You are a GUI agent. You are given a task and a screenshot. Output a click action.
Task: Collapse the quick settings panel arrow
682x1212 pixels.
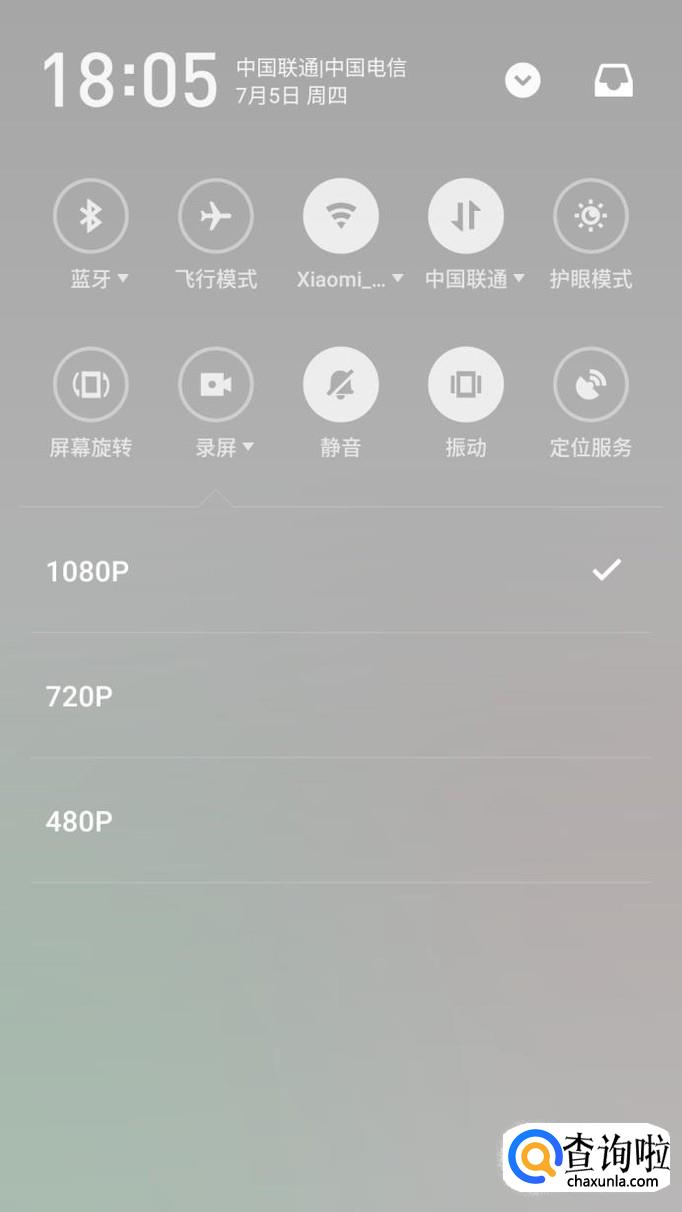click(523, 81)
